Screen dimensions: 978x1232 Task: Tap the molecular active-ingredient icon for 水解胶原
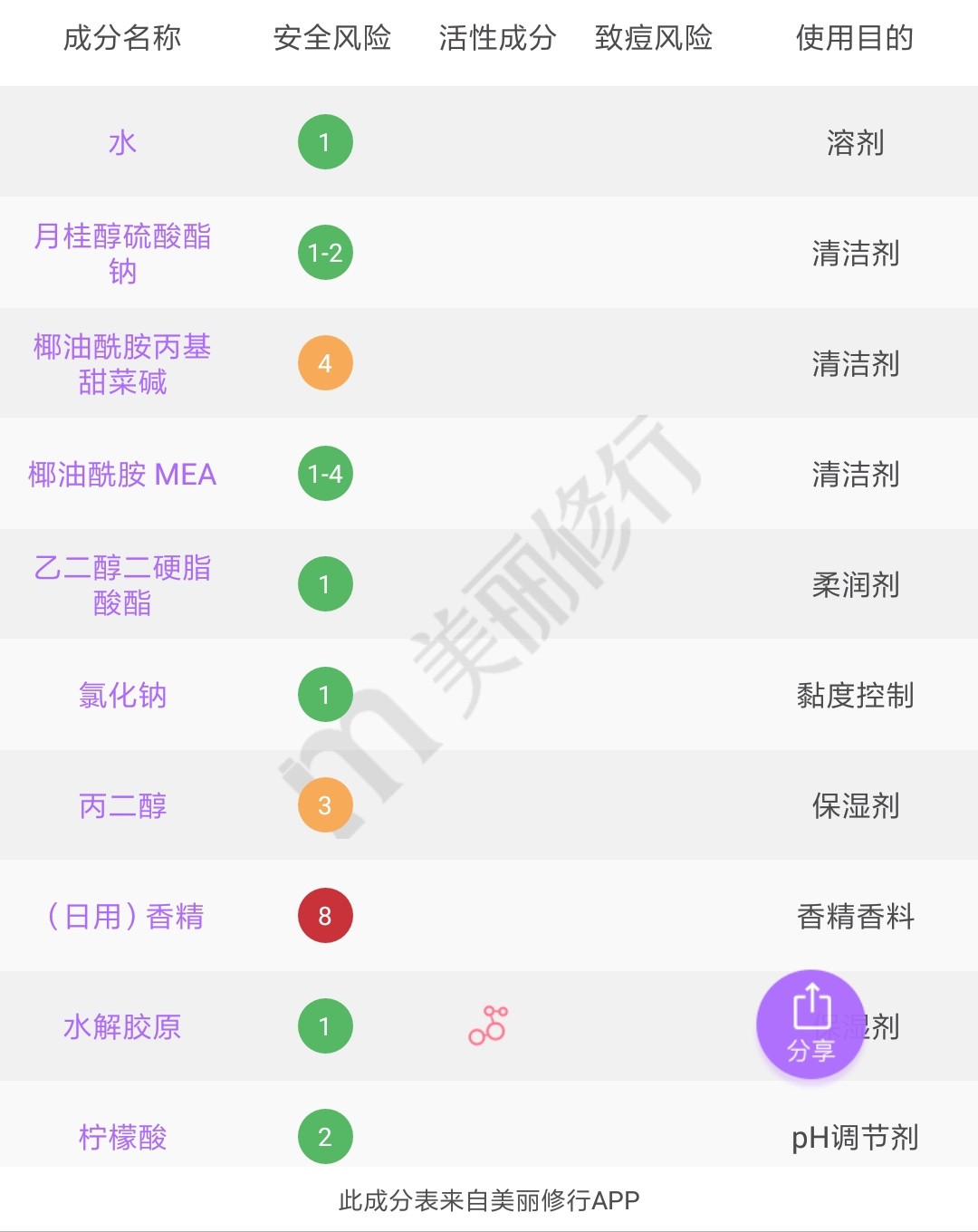coord(488,1026)
